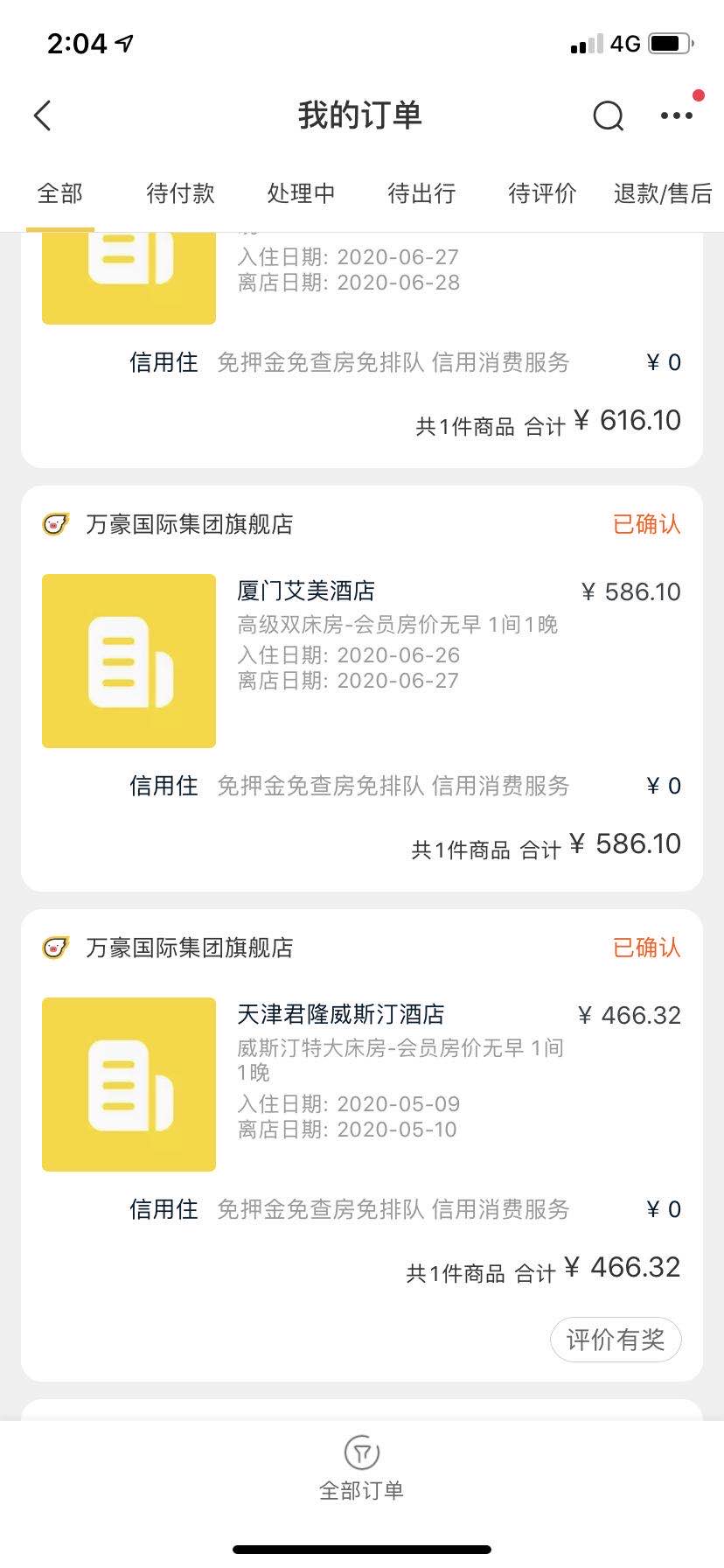Switch to the 待付款 tab
This screenshot has height=1568, width=724.
(x=180, y=193)
